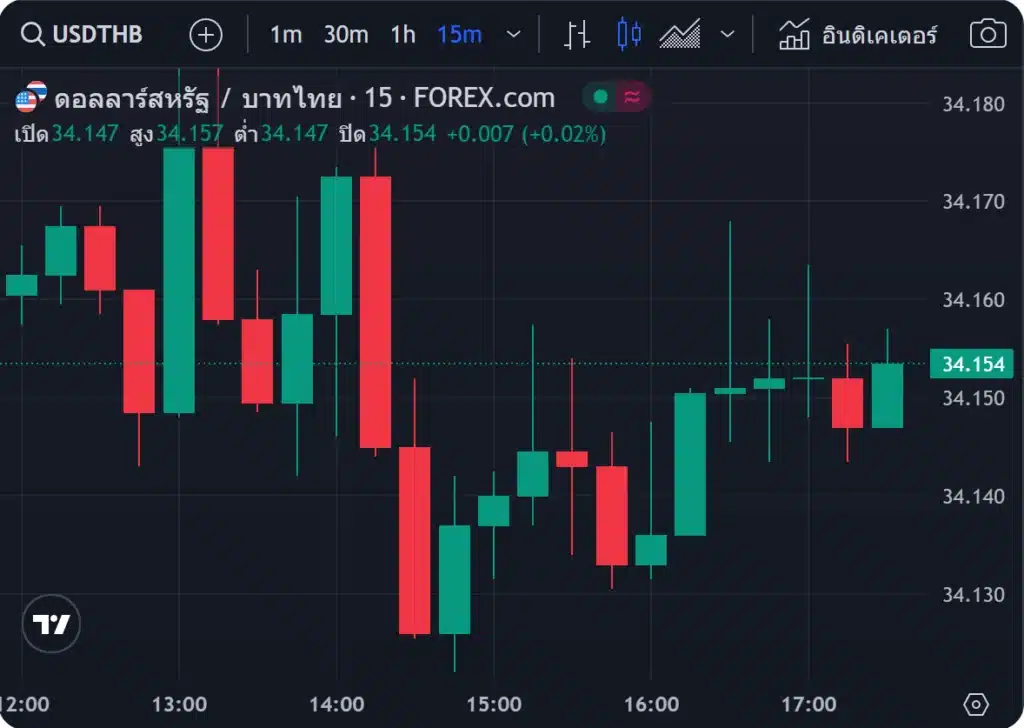Image resolution: width=1024 pixels, height=728 pixels.
Task: Switch to the 1m timeframe
Action: [x=285, y=35]
